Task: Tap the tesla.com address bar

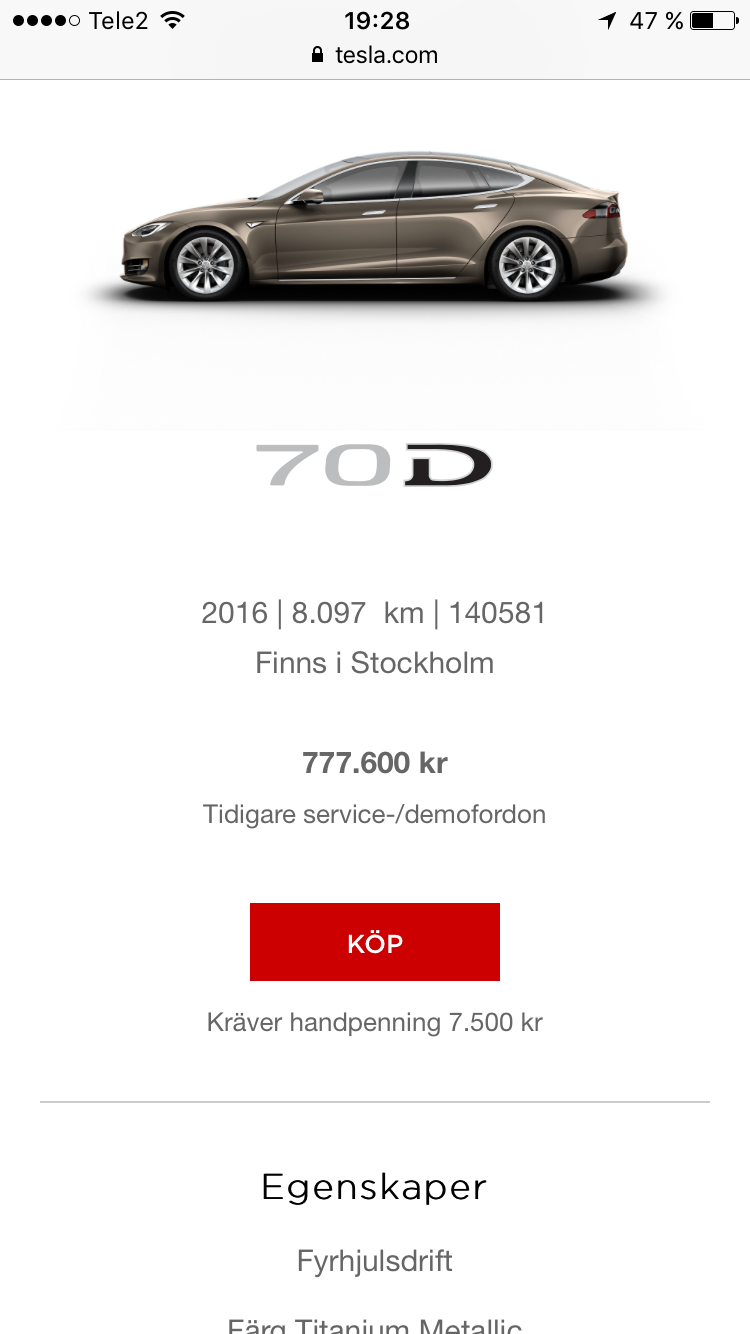Action: click(x=375, y=55)
